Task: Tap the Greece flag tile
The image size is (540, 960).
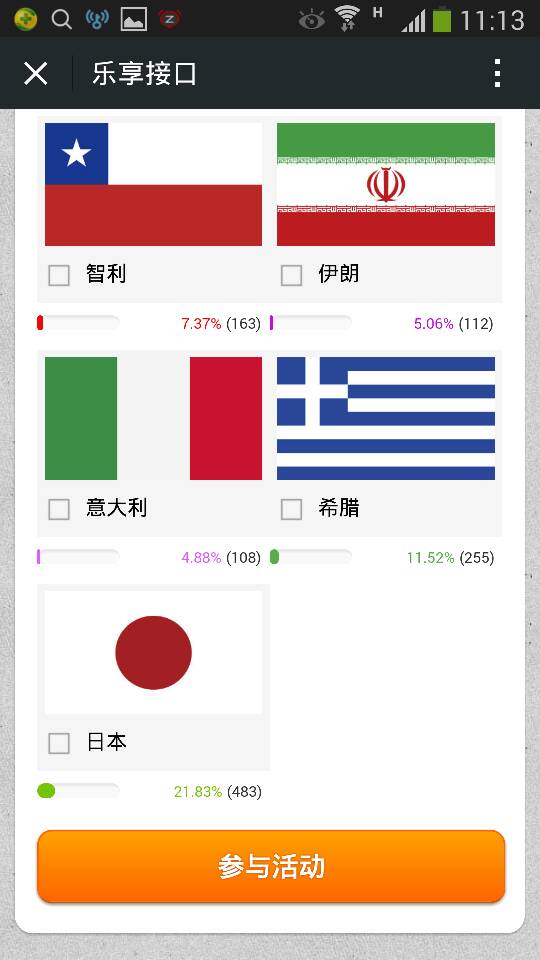Action: (x=386, y=418)
